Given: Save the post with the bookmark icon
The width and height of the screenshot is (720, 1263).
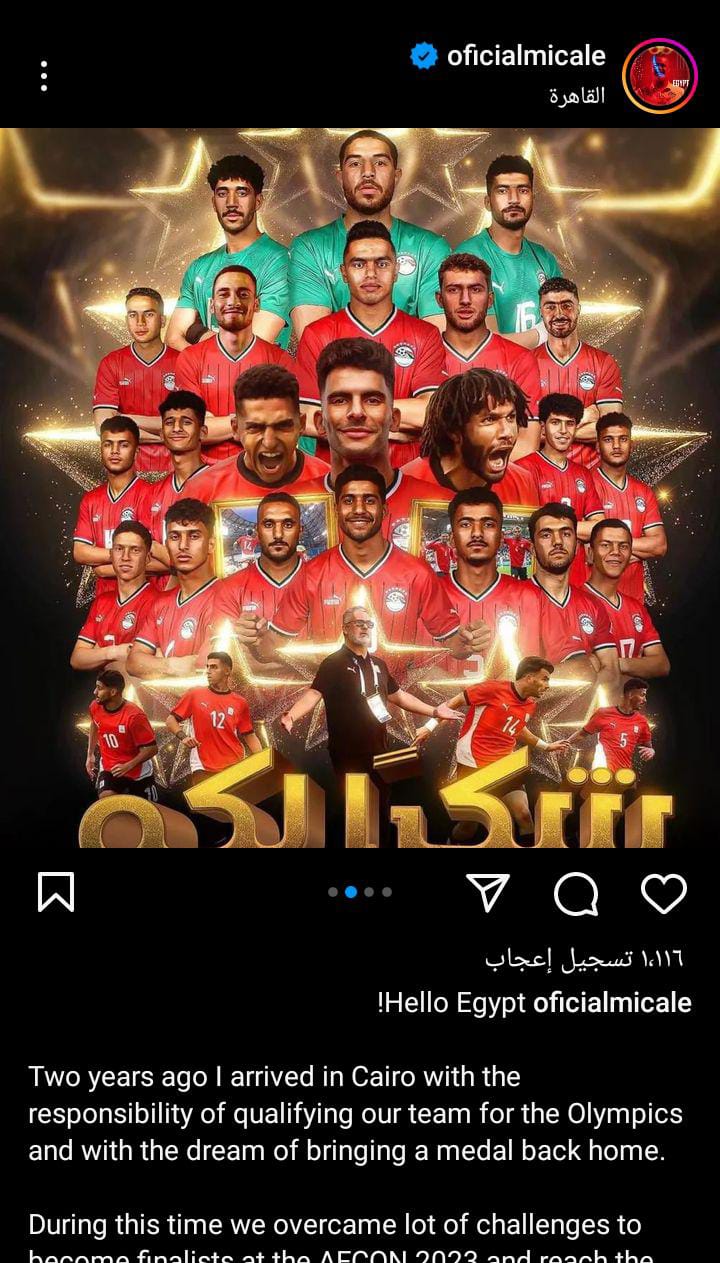Looking at the screenshot, I should [56, 892].
